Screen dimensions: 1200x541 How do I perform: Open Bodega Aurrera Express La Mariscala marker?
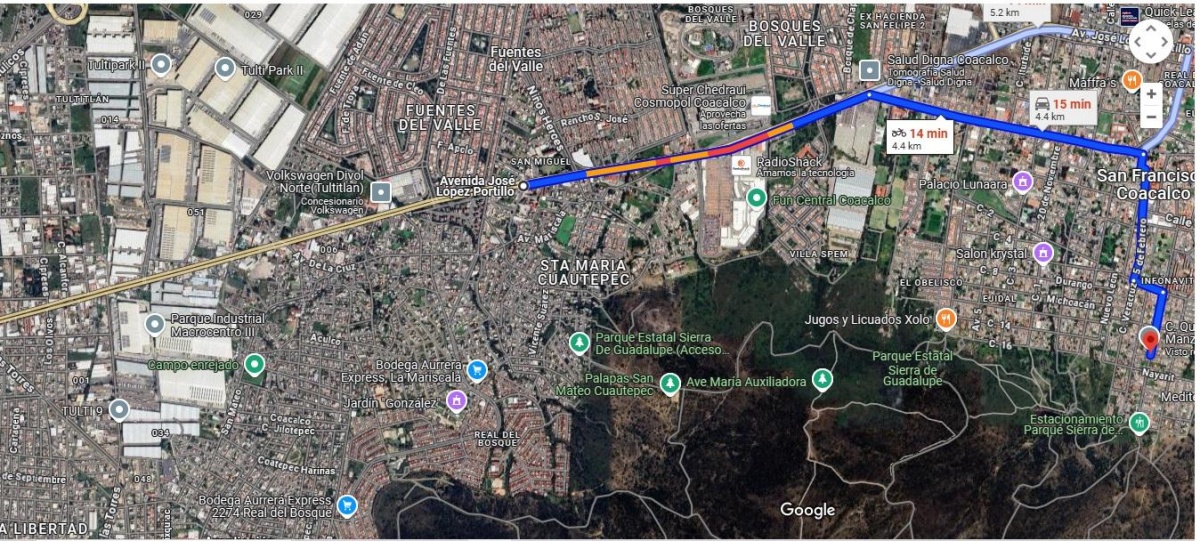477,370
